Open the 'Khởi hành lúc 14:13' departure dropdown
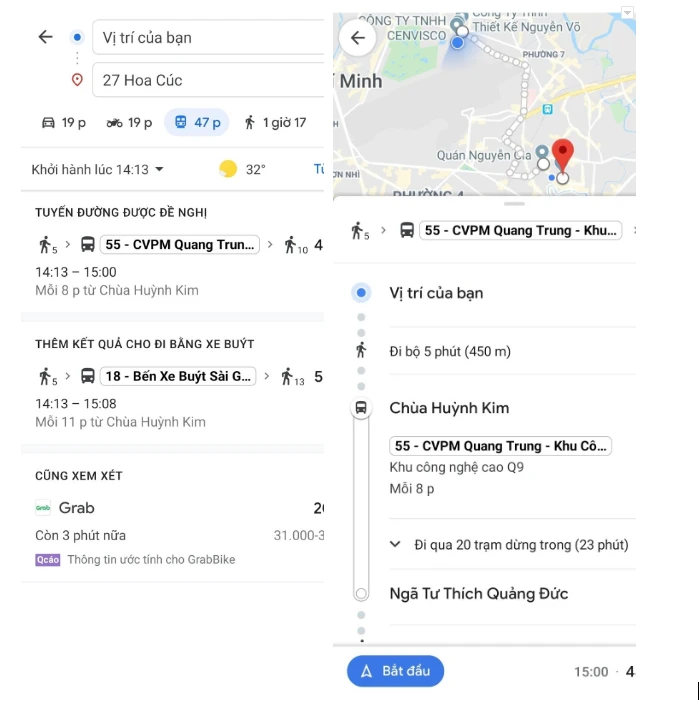The width and height of the screenshot is (699, 724). pos(97,170)
